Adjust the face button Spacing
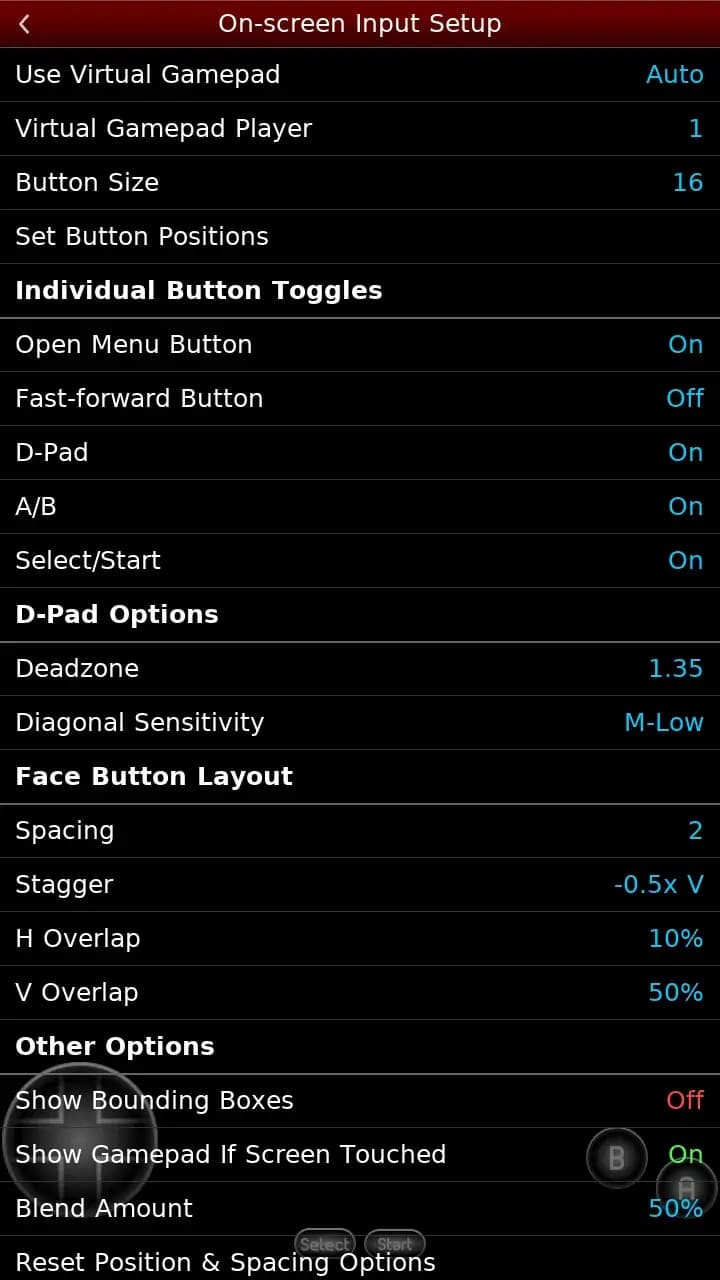This screenshot has height=1280, width=720. 360,831
